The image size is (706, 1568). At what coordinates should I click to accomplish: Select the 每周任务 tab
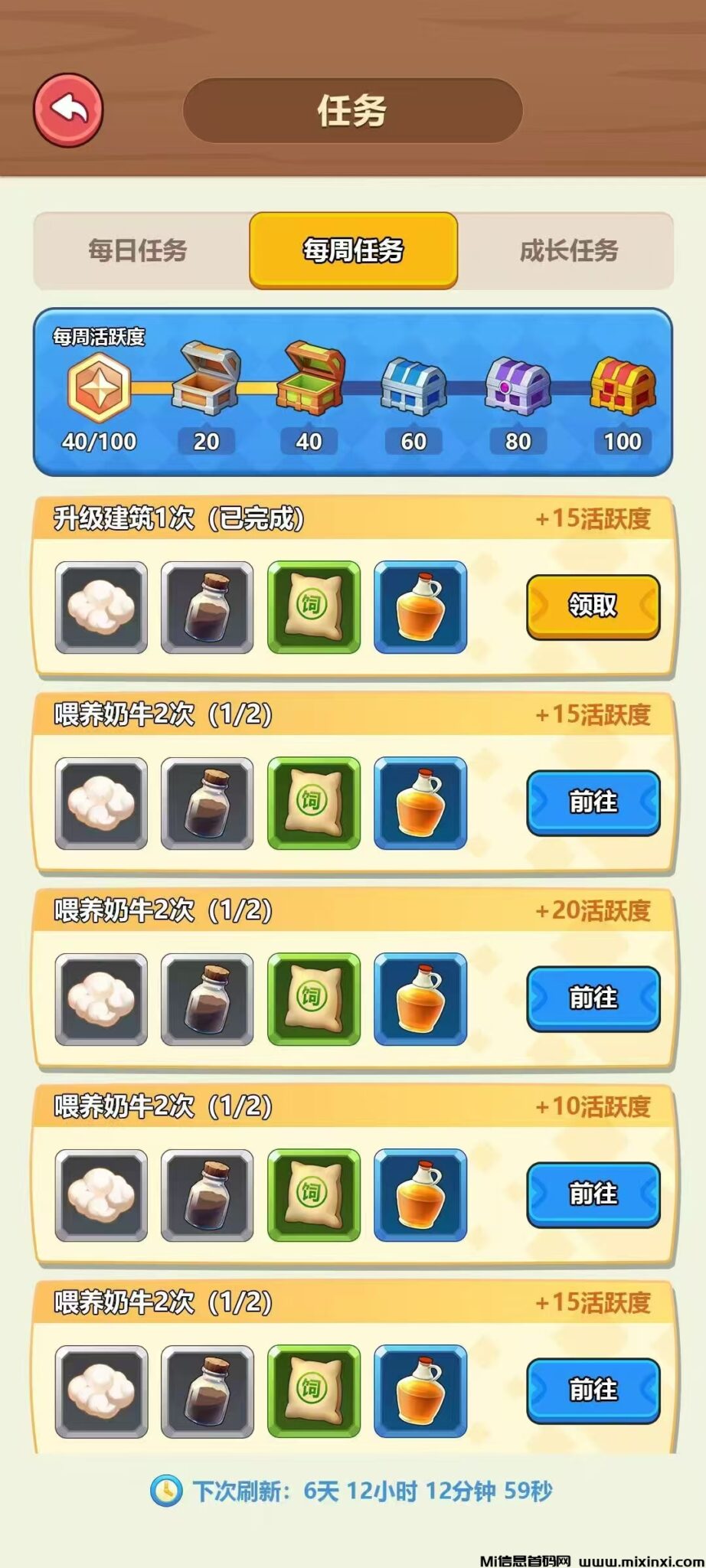(353, 250)
